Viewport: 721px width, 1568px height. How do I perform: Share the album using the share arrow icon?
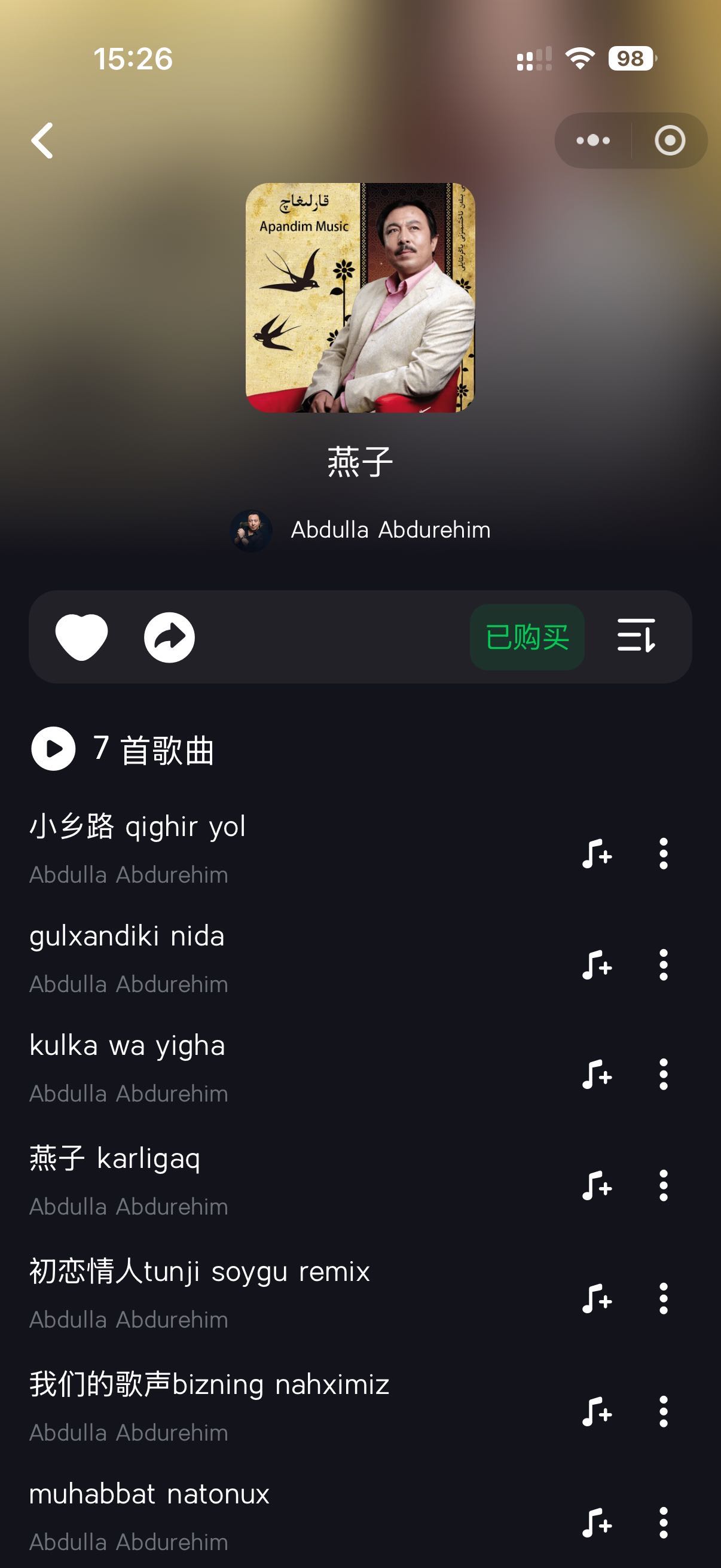[170, 637]
